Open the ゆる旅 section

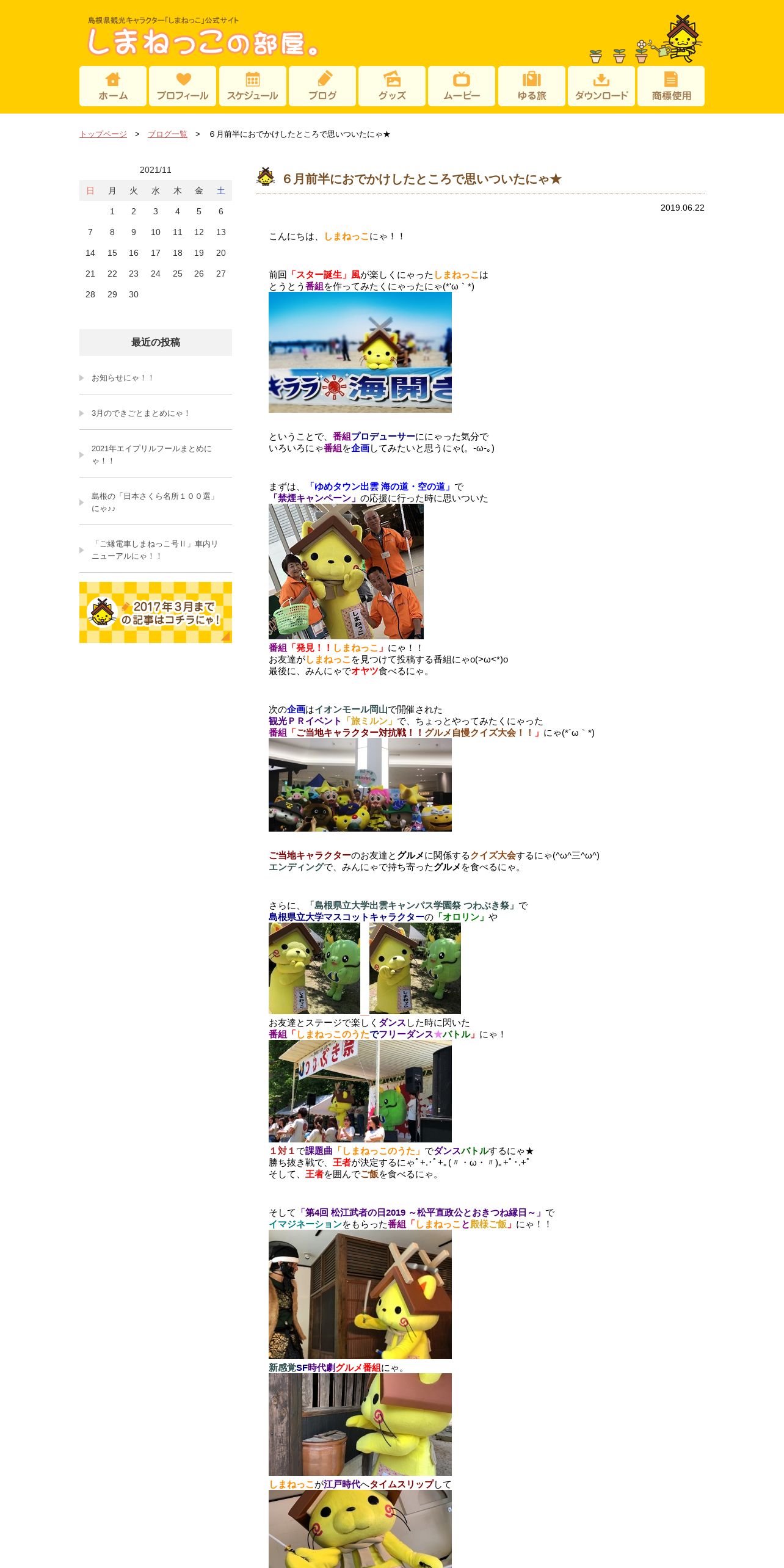coord(532,86)
